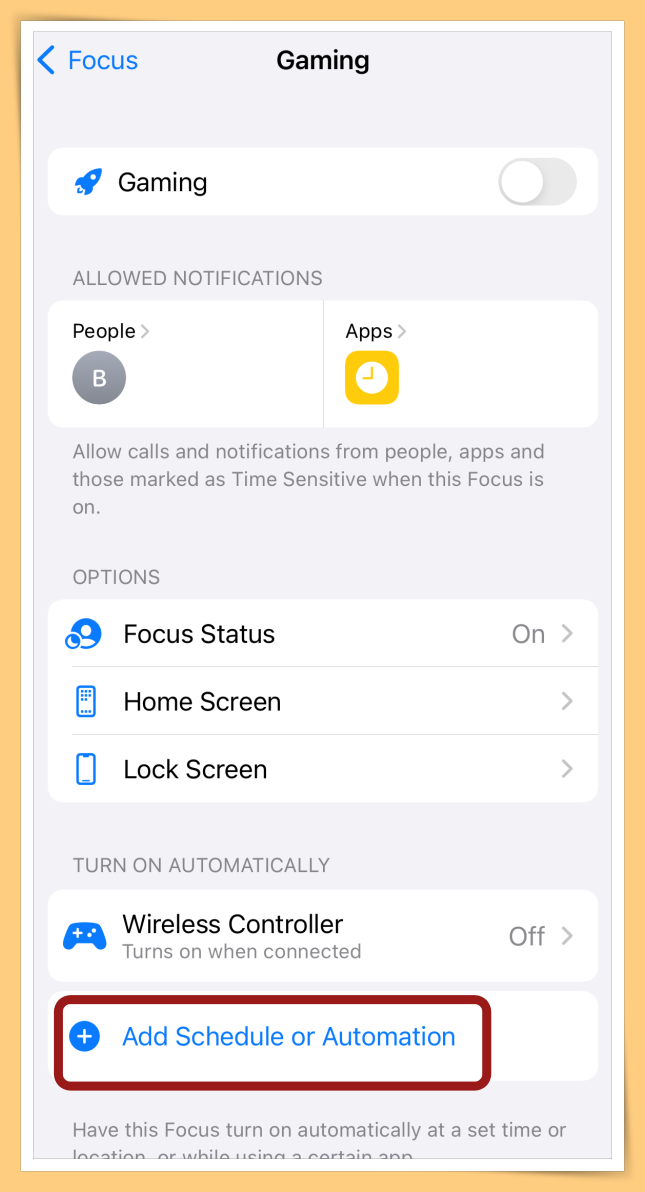The height and width of the screenshot is (1192, 645).
Task: Open Home Screen customization
Action: pos(322,702)
